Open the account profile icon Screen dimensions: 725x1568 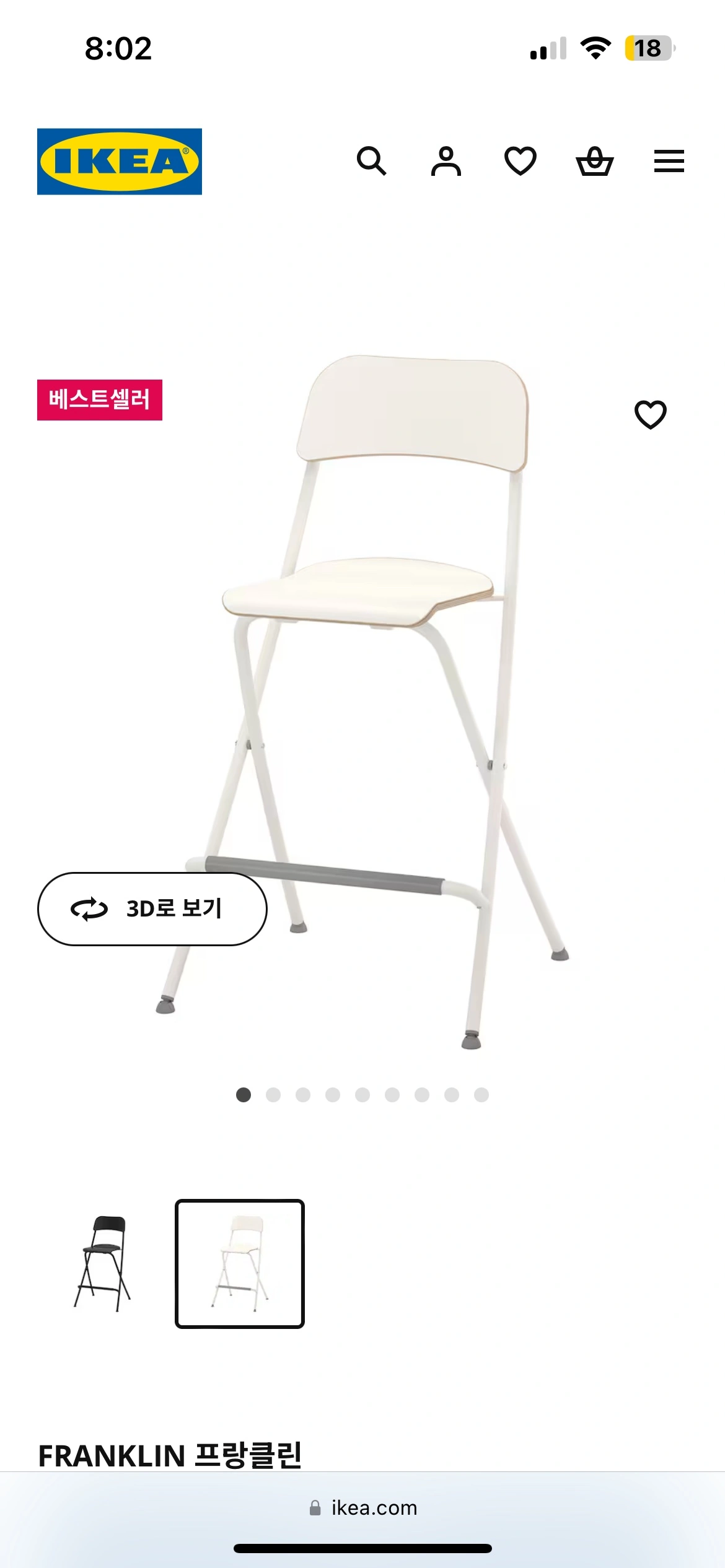[446, 162]
